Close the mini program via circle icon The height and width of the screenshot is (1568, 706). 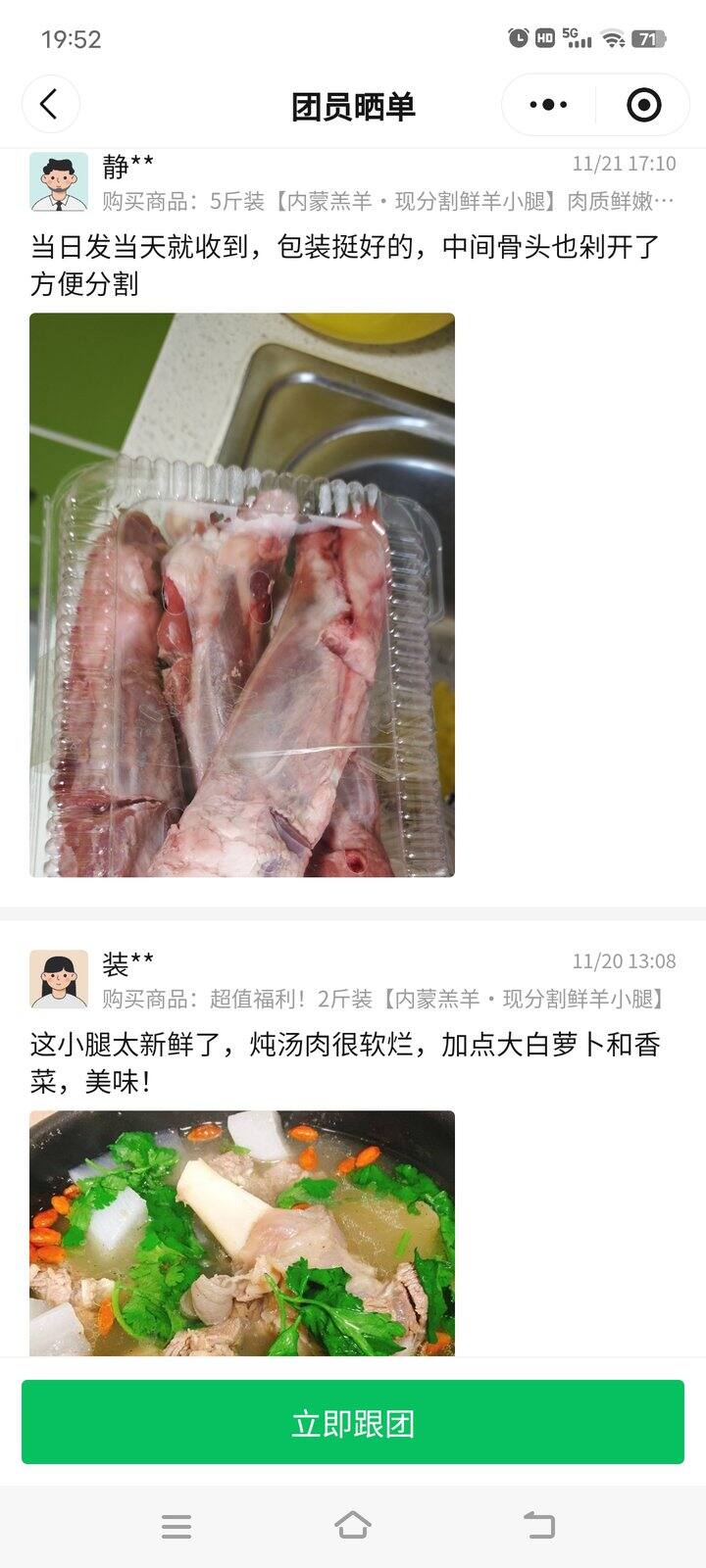tap(643, 104)
